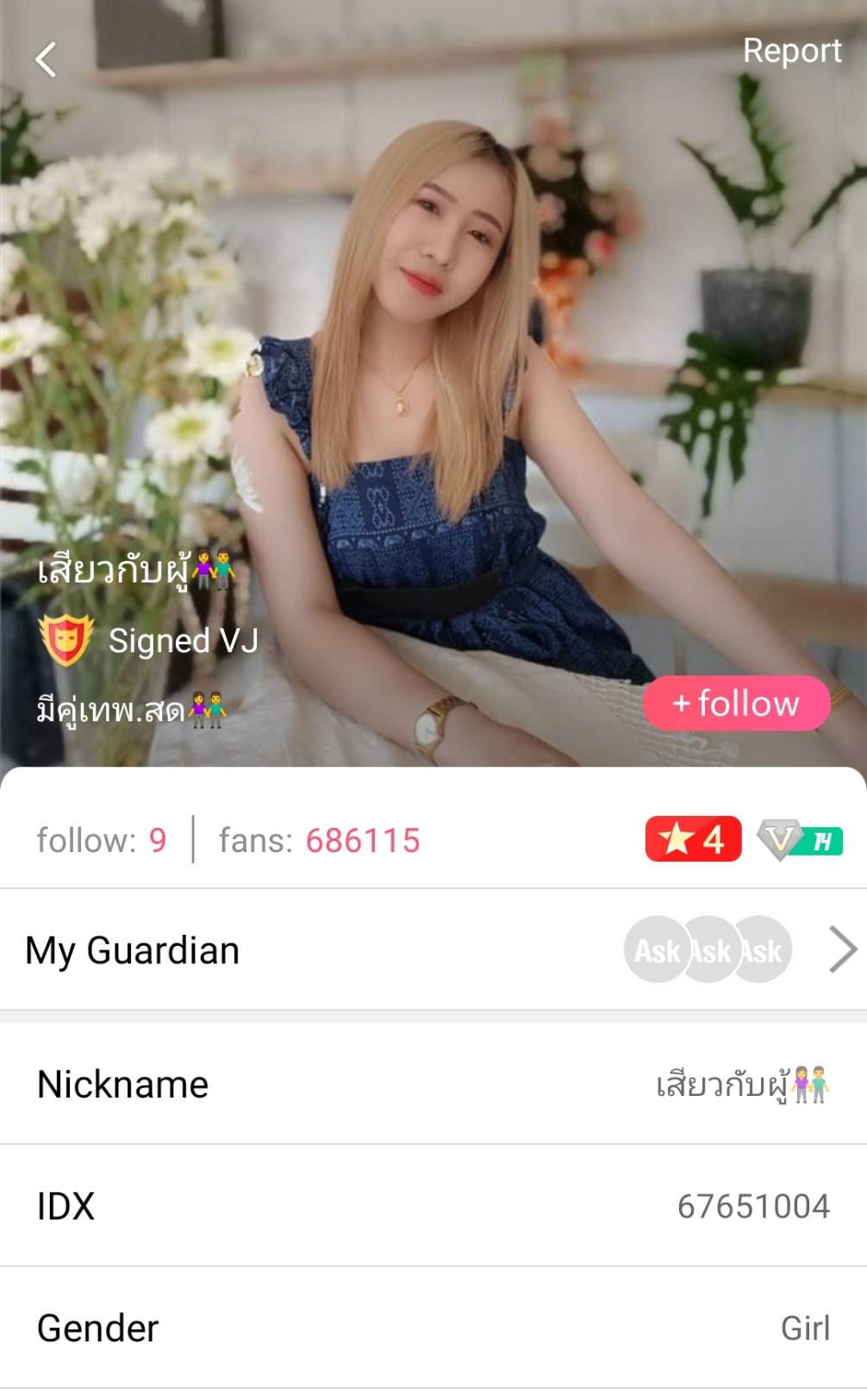
Task: Report this user profile
Action: click(x=791, y=51)
